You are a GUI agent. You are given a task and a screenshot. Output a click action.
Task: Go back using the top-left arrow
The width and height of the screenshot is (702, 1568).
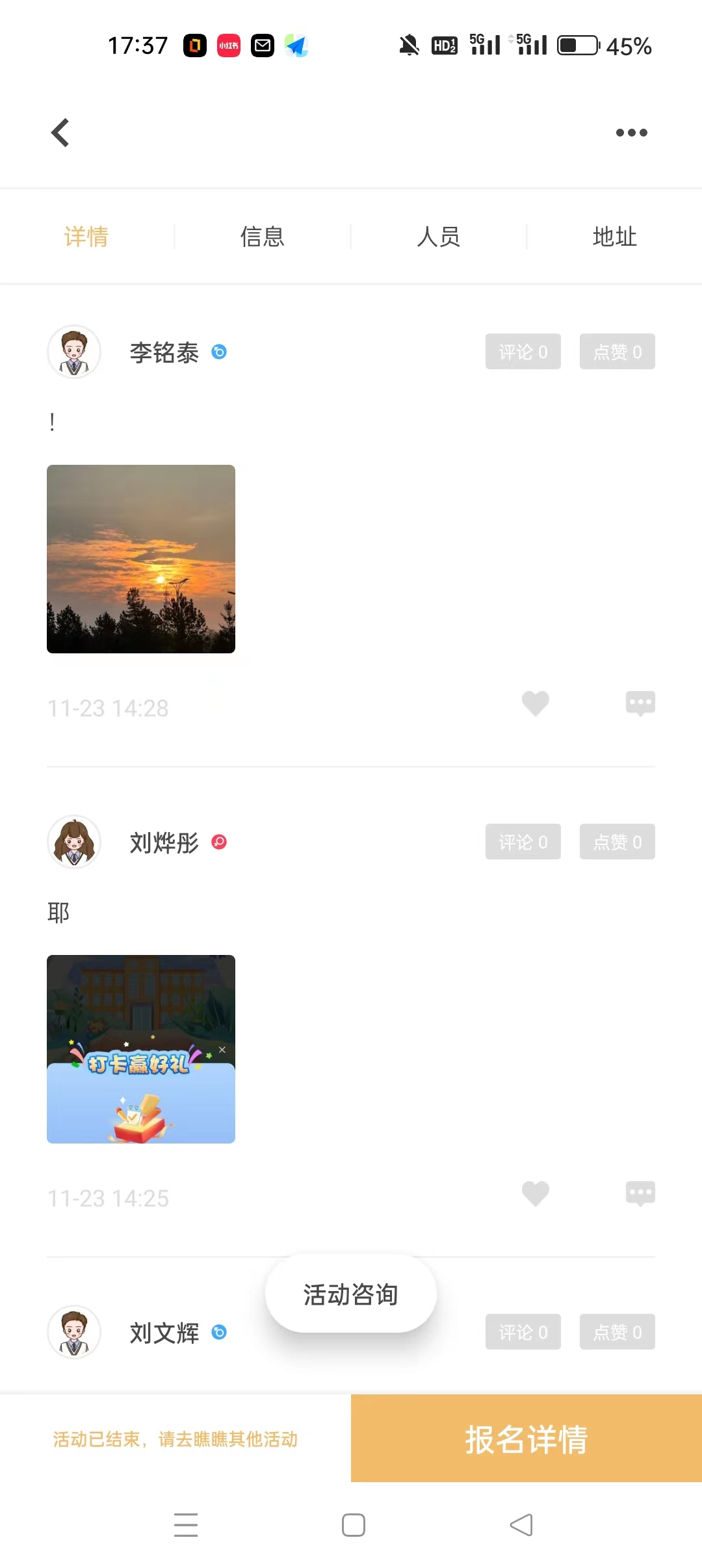point(60,133)
